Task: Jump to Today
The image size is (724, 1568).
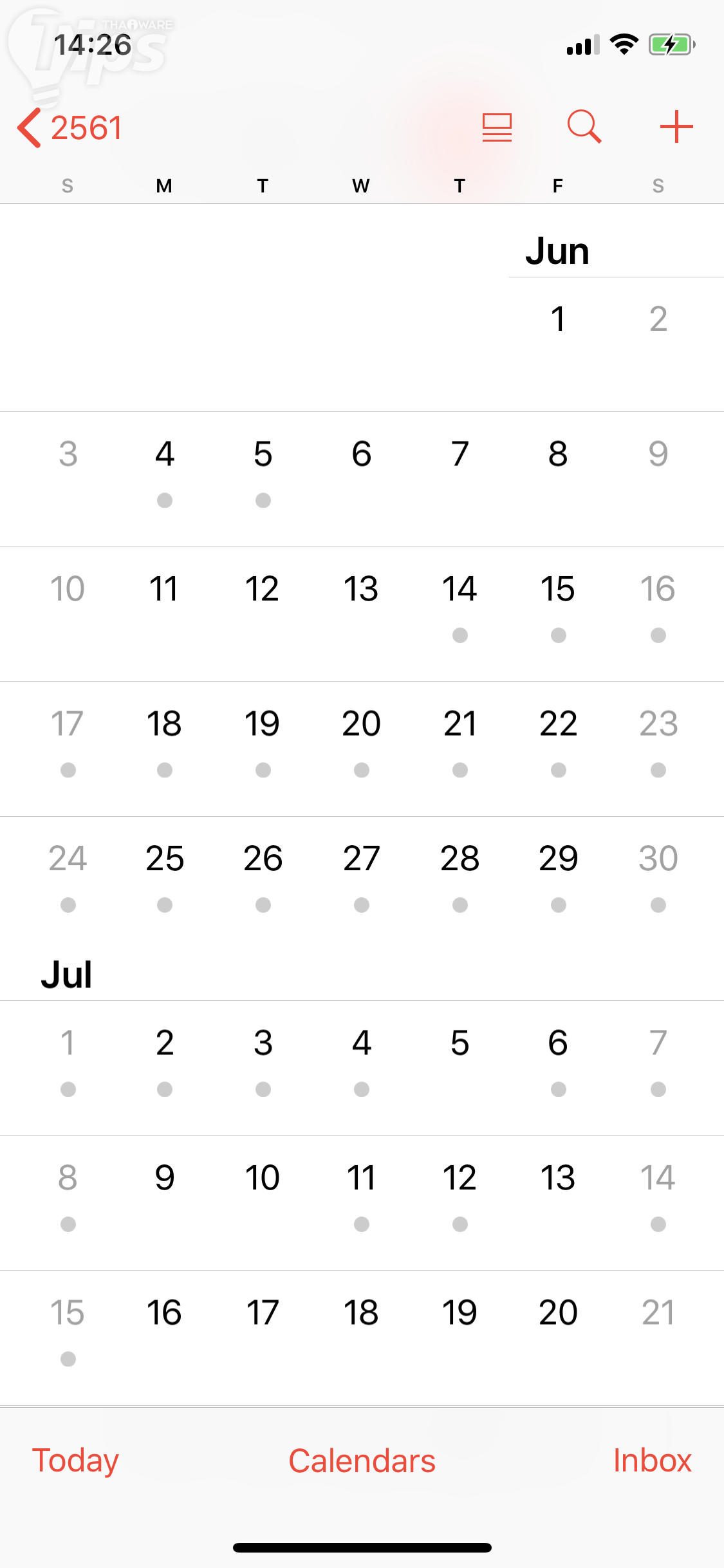Action: (76, 1460)
